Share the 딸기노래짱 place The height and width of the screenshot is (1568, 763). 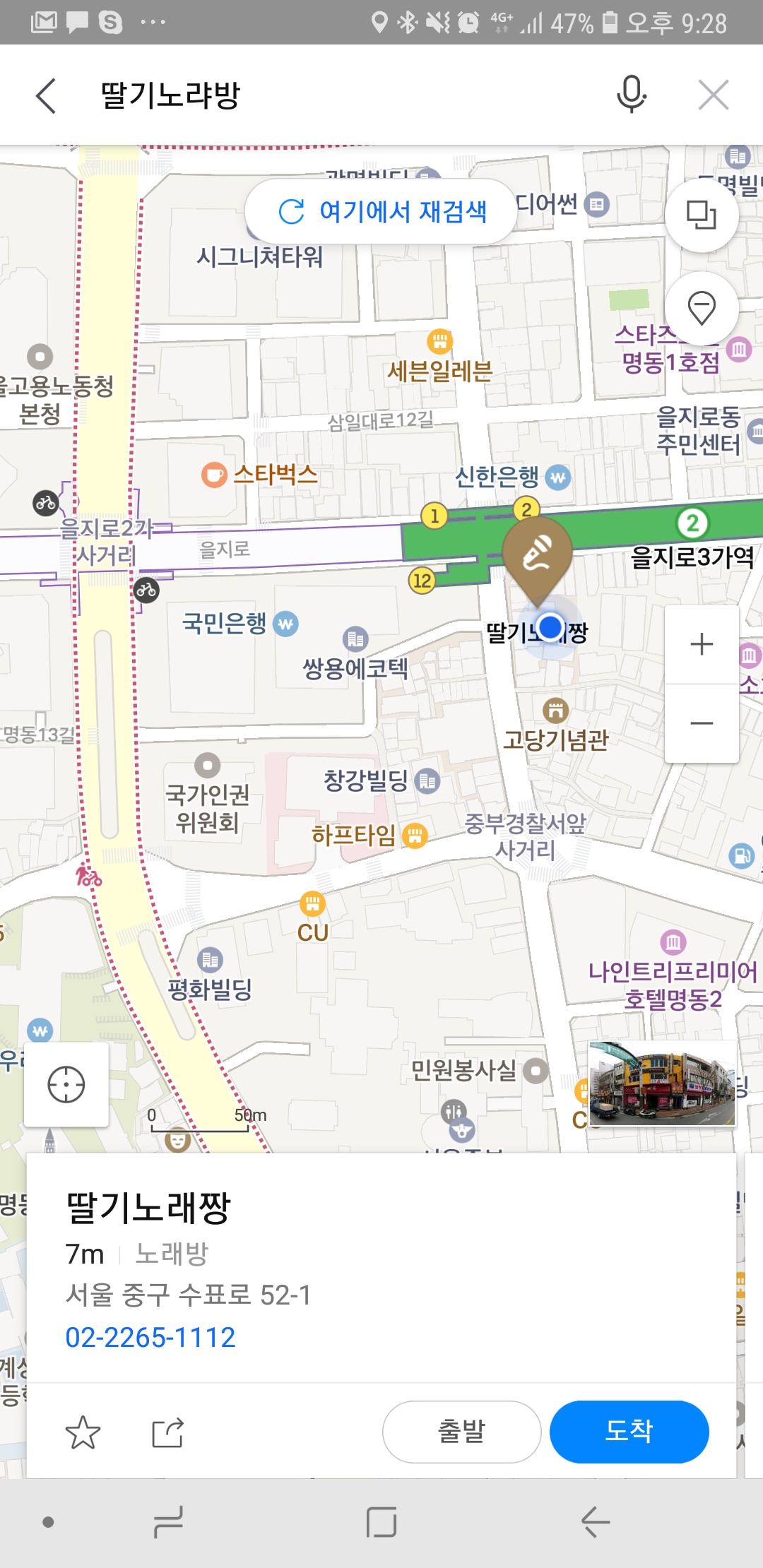[168, 1432]
